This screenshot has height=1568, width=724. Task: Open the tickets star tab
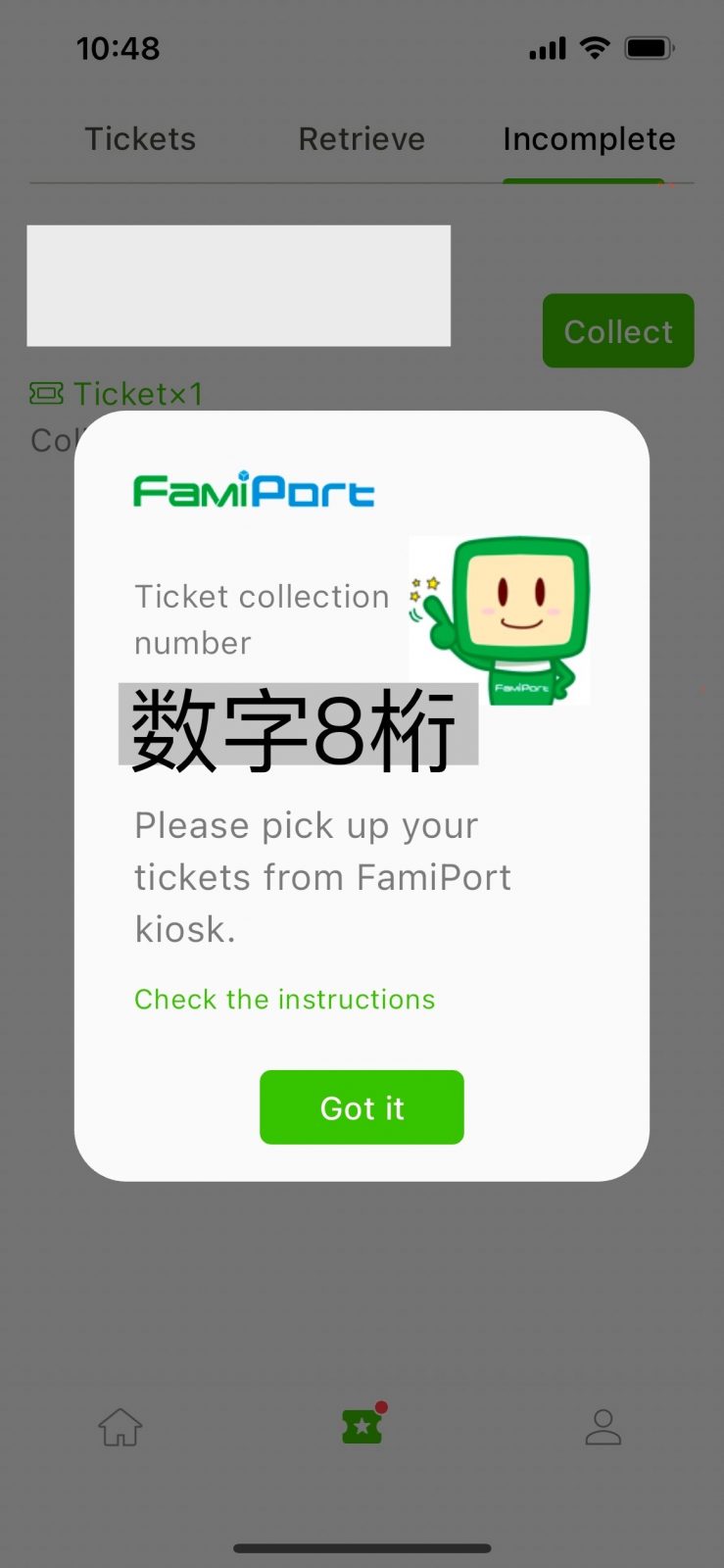pyautogui.click(x=362, y=1427)
